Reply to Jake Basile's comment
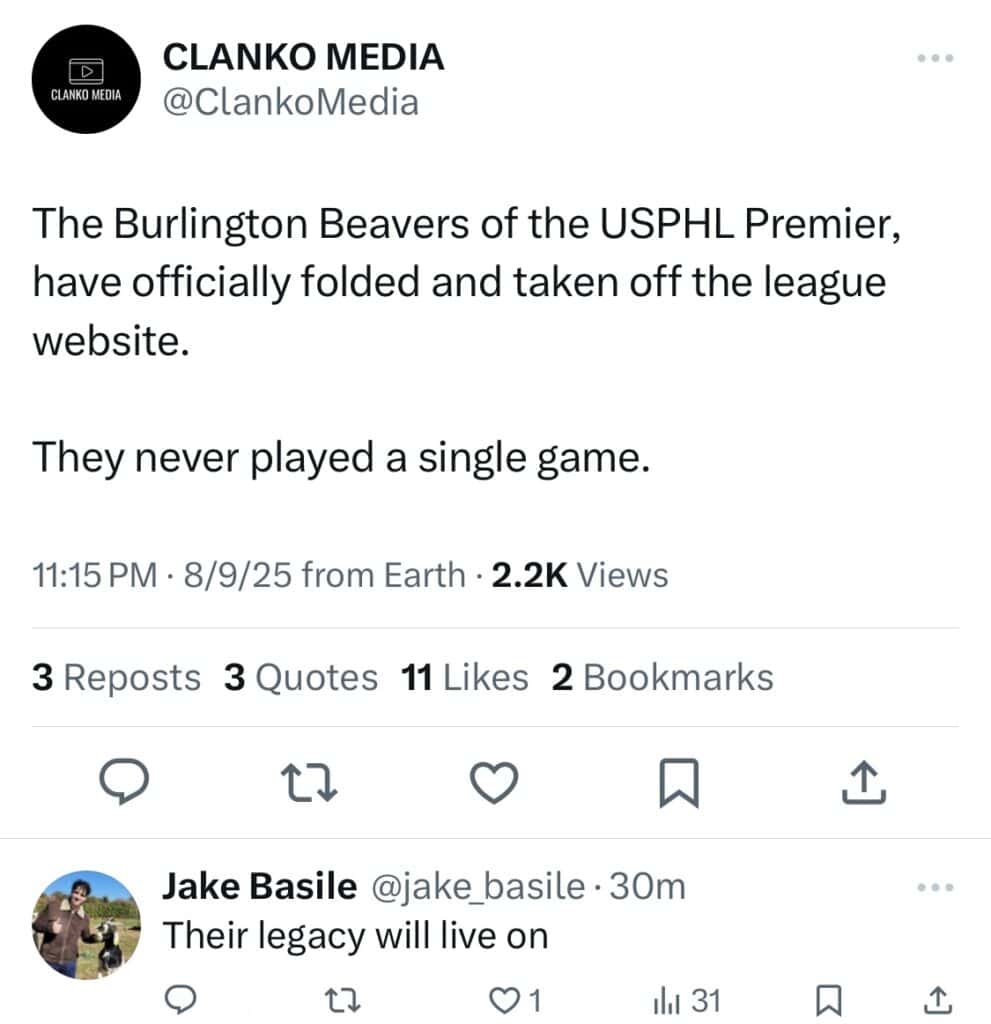This screenshot has width=991, height=1024. (177, 999)
